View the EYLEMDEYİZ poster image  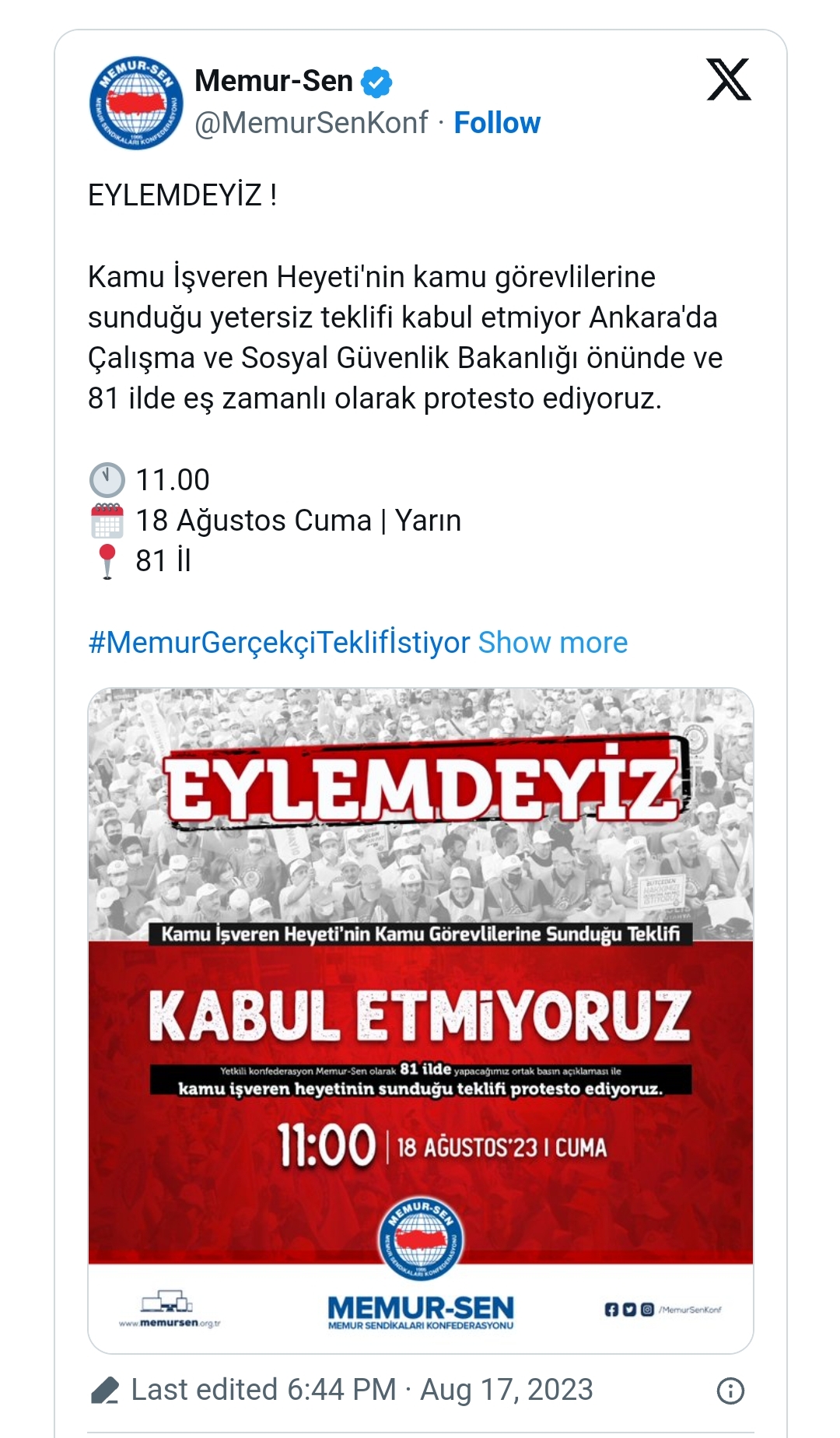[420, 1019]
